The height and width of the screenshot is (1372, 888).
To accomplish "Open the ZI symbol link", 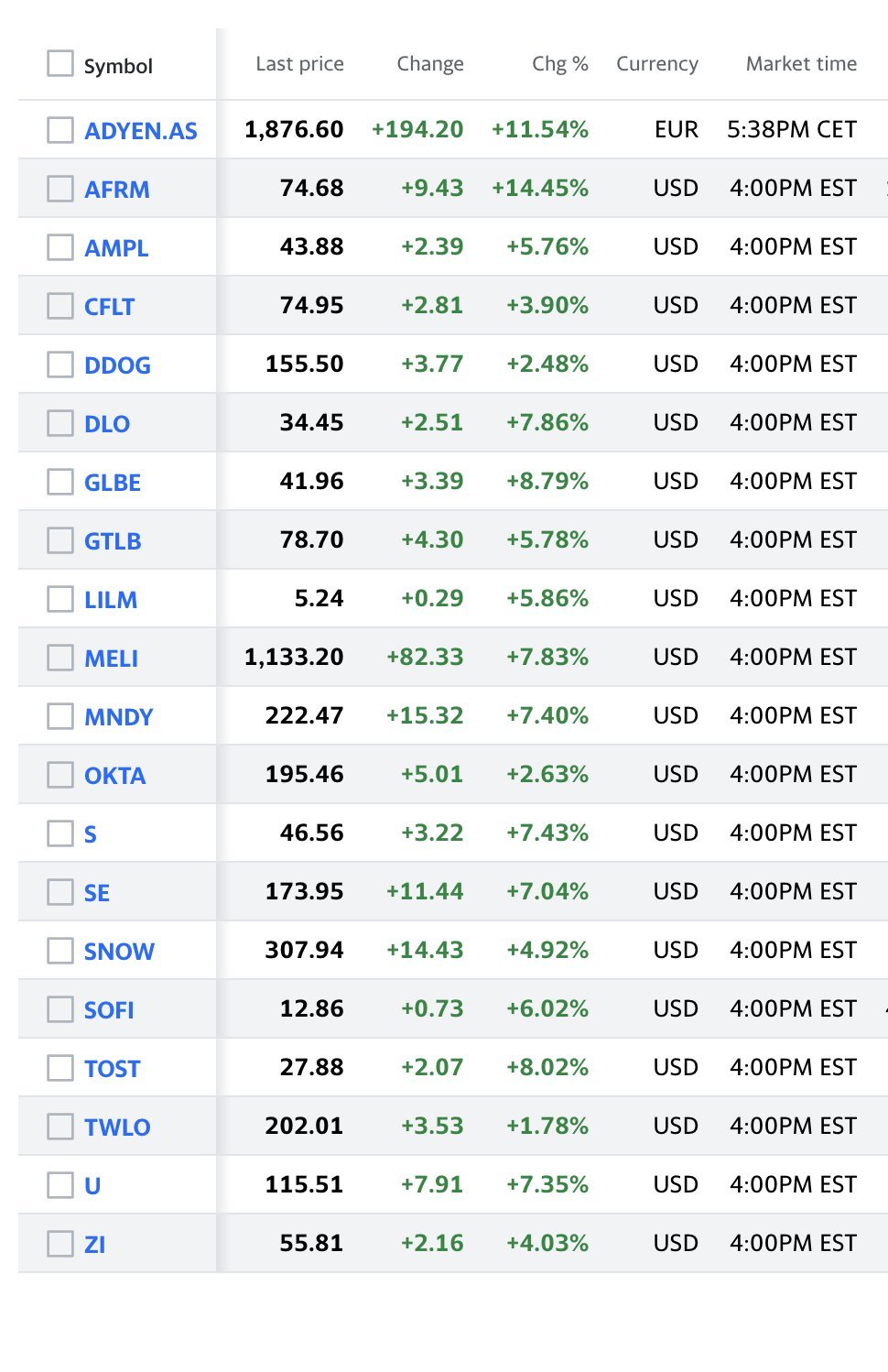I will pos(95,1245).
